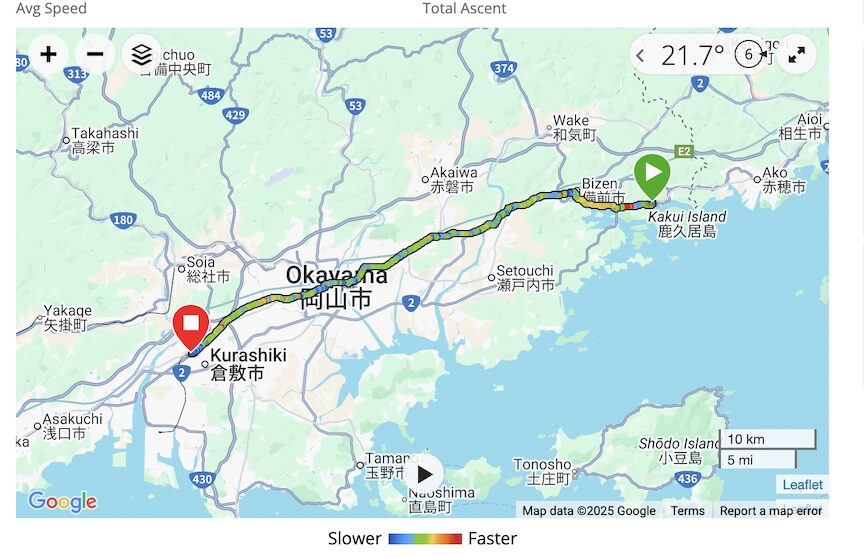The height and width of the screenshot is (558, 864).
Task: Open the map Terms link
Action: pos(687,511)
